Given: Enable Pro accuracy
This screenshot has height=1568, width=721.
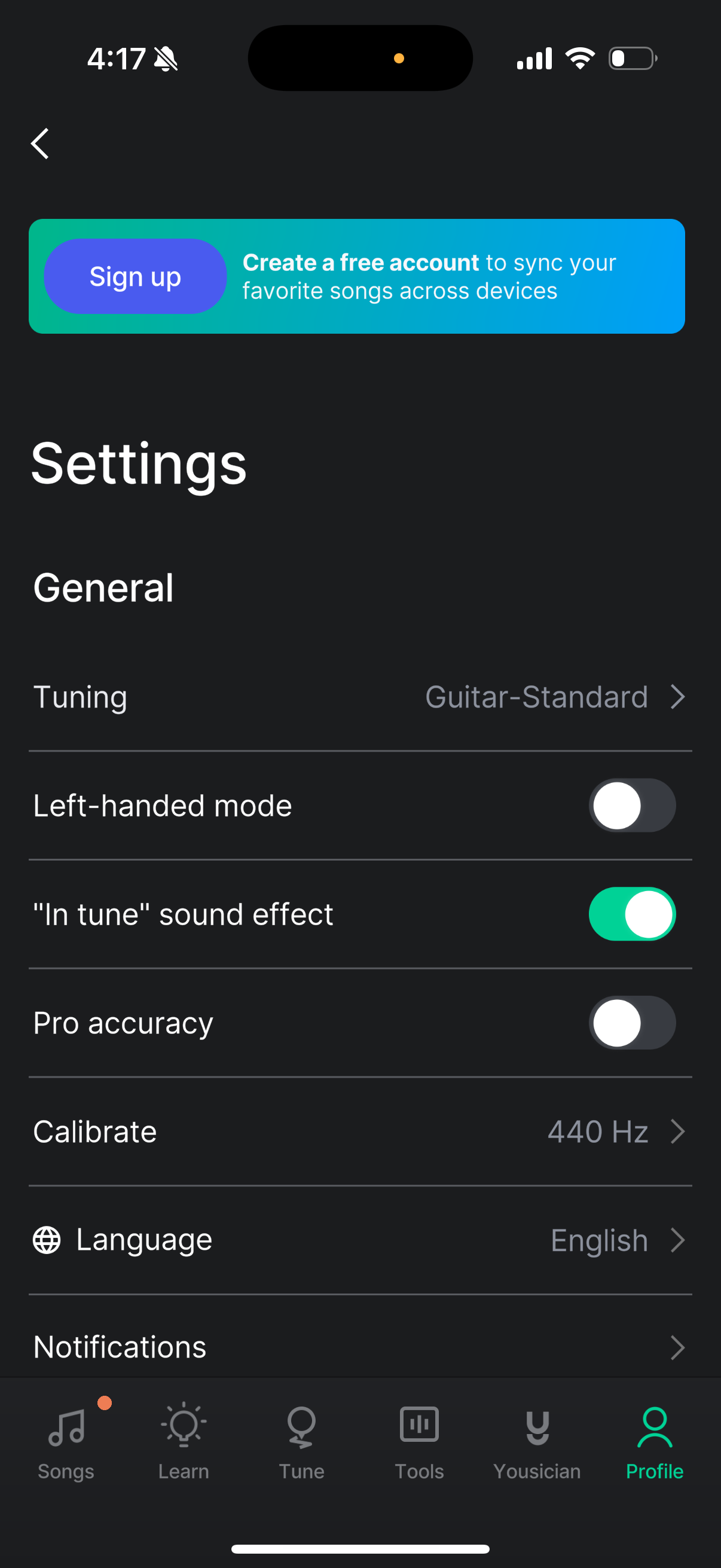Looking at the screenshot, I should click(631, 1023).
